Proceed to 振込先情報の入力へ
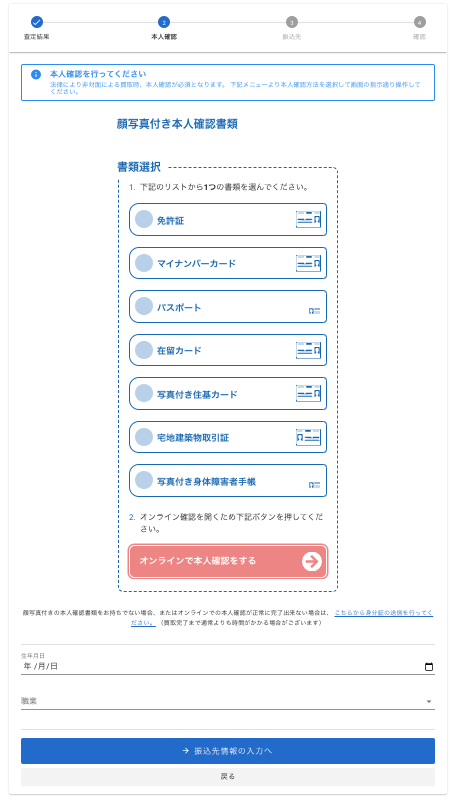457x800 pixels. 227,751
